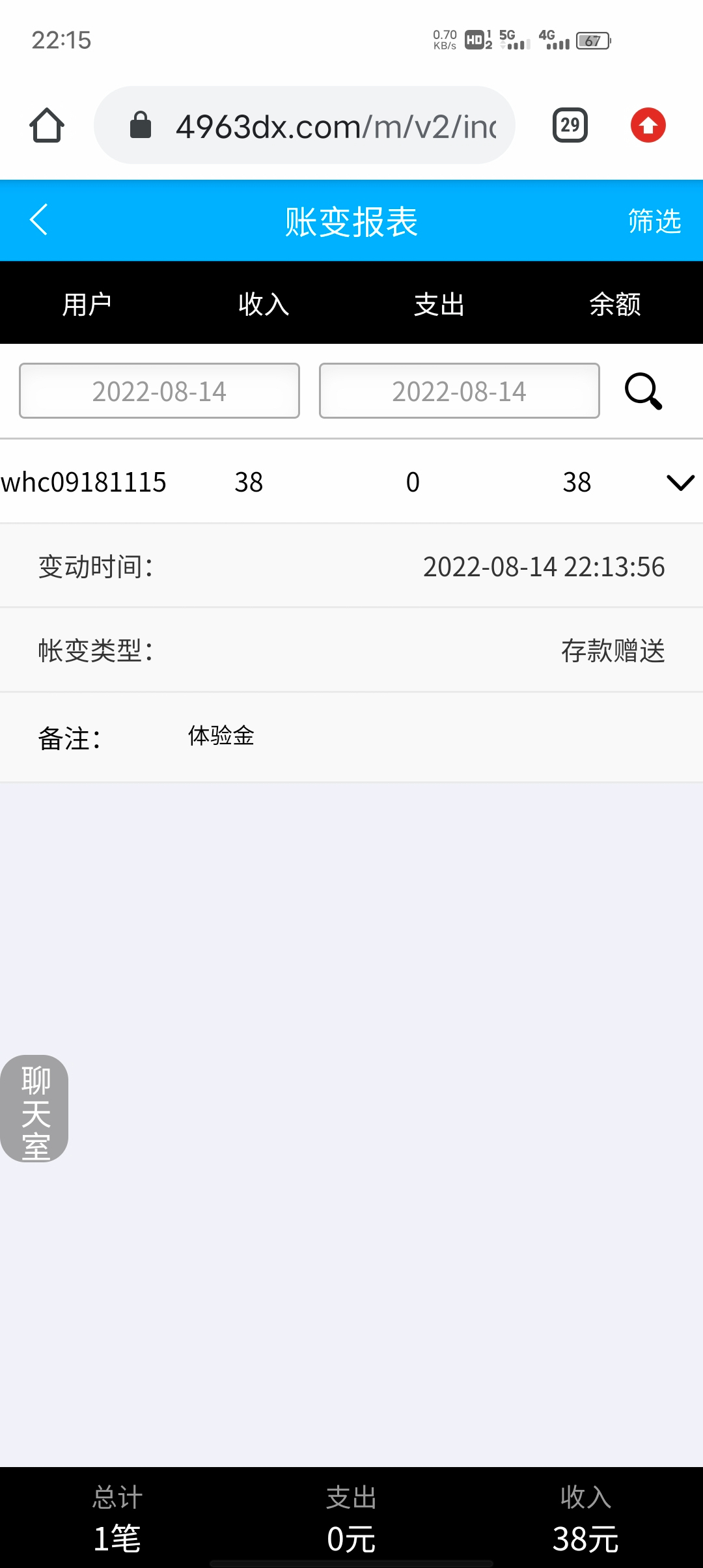
Task: Tap the red upload arrow icon
Action: 648,125
